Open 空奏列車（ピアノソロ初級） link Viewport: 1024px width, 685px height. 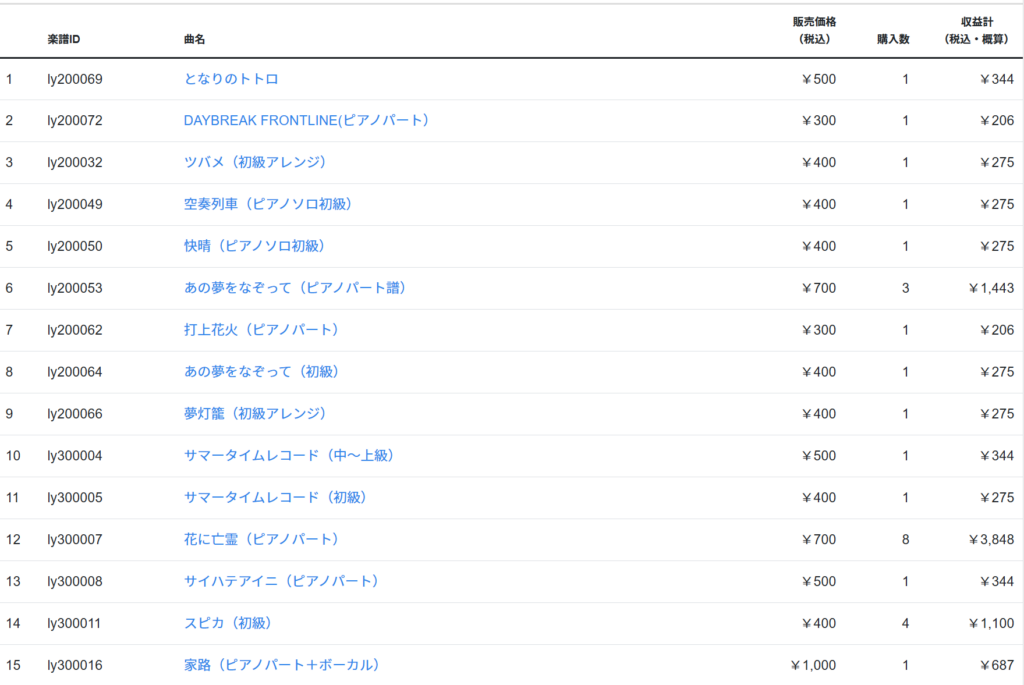(x=268, y=205)
